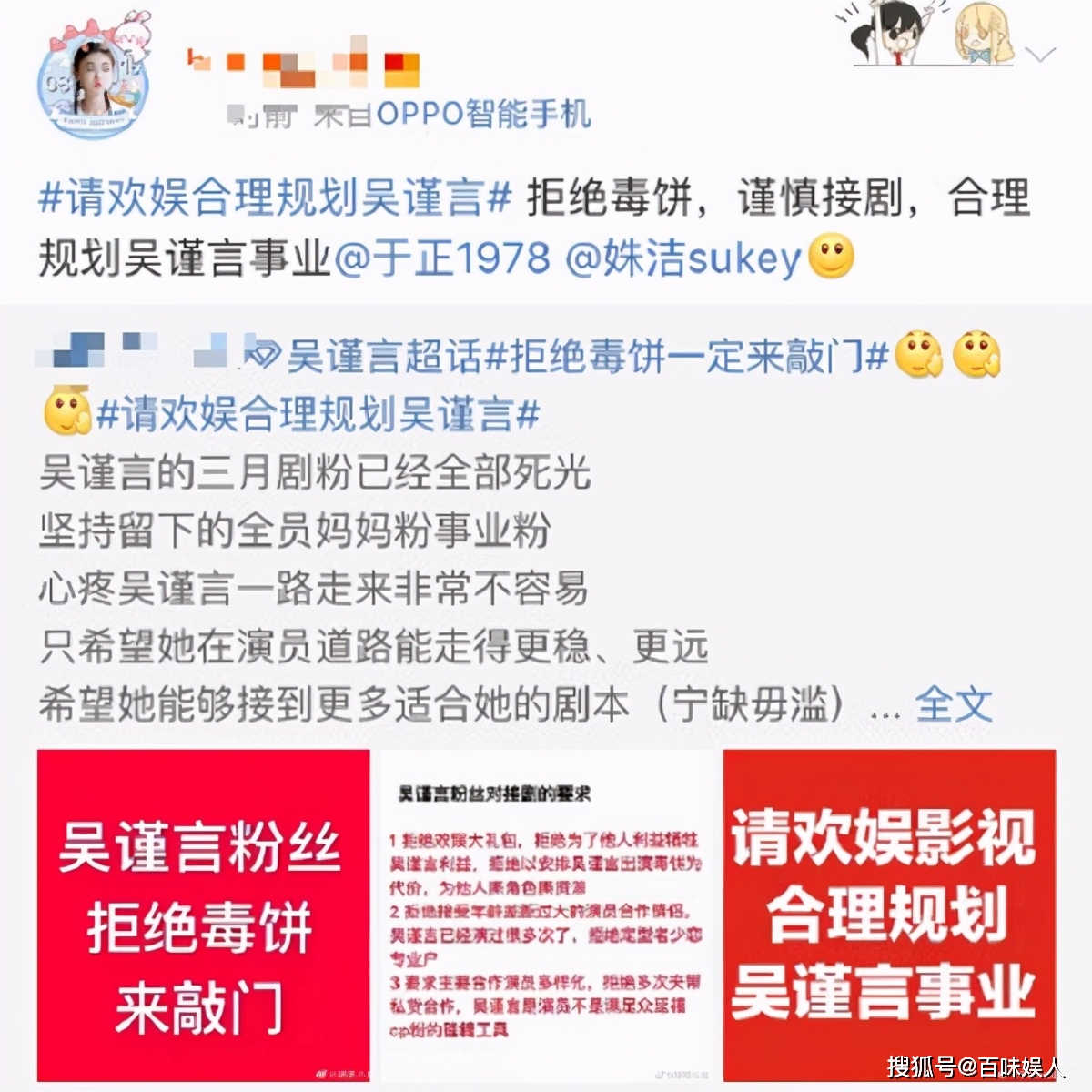This screenshot has height=1092, width=1092.
Task: Expand the repost with 全文
Action: click(953, 704)
